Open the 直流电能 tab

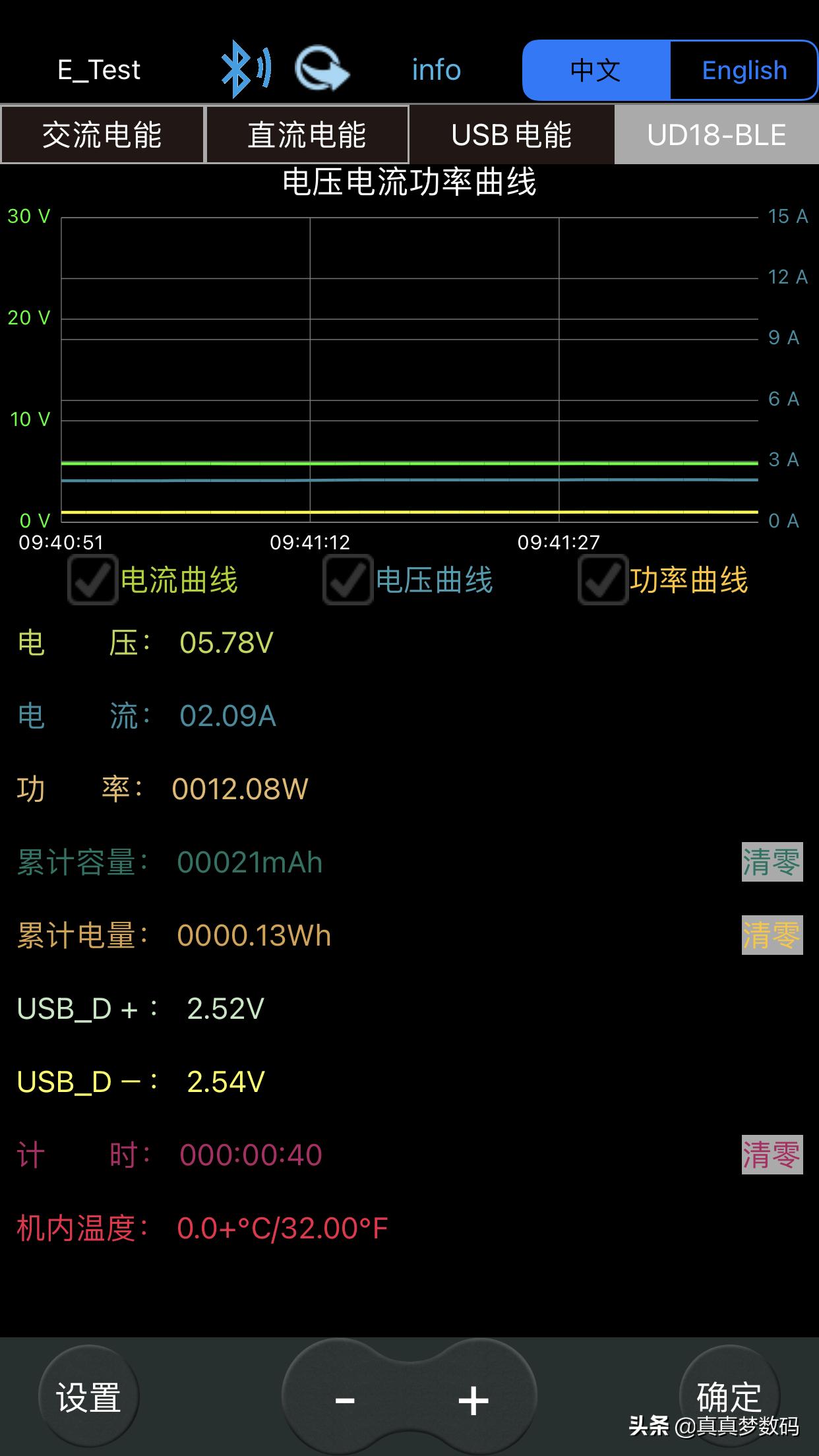click(x=307, y=135)
